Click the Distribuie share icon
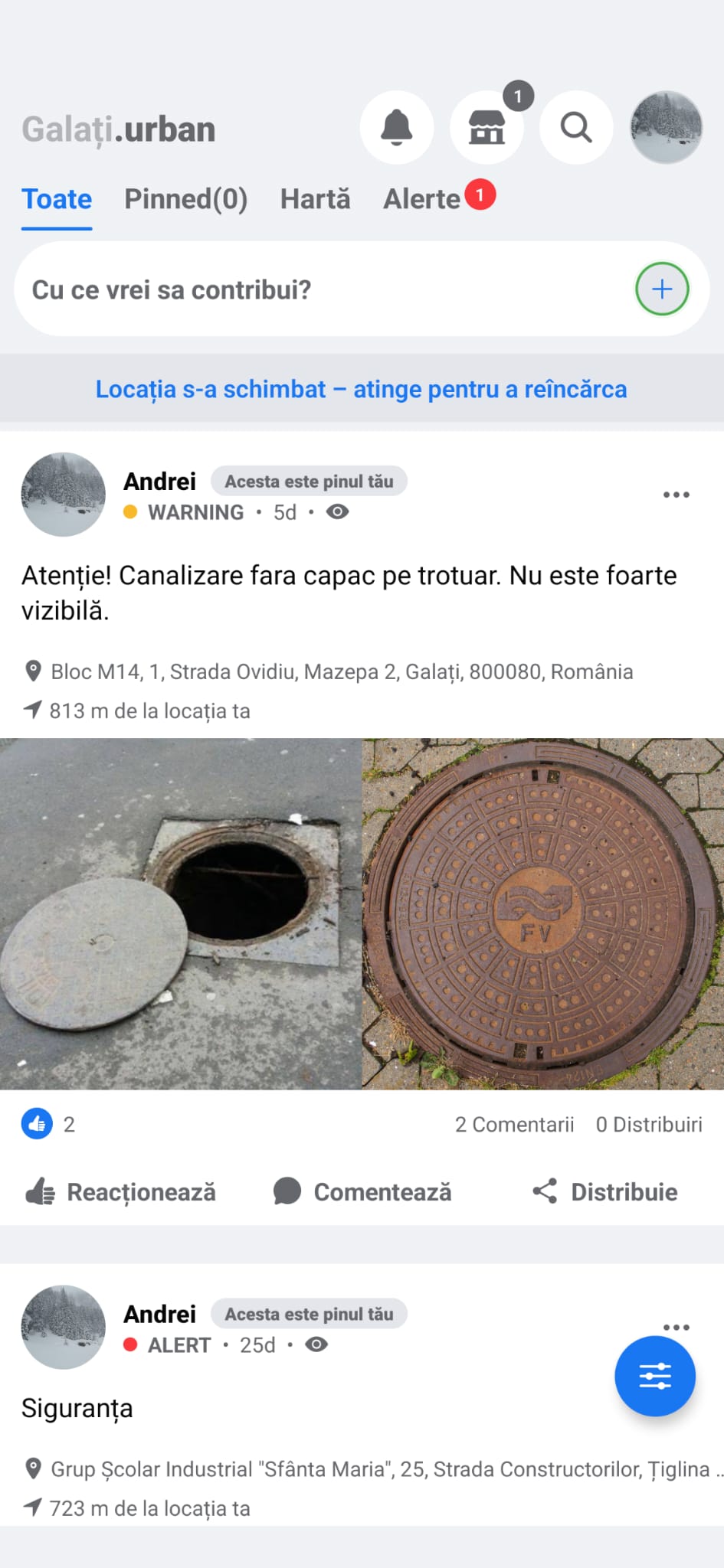 click(545, 1191)
